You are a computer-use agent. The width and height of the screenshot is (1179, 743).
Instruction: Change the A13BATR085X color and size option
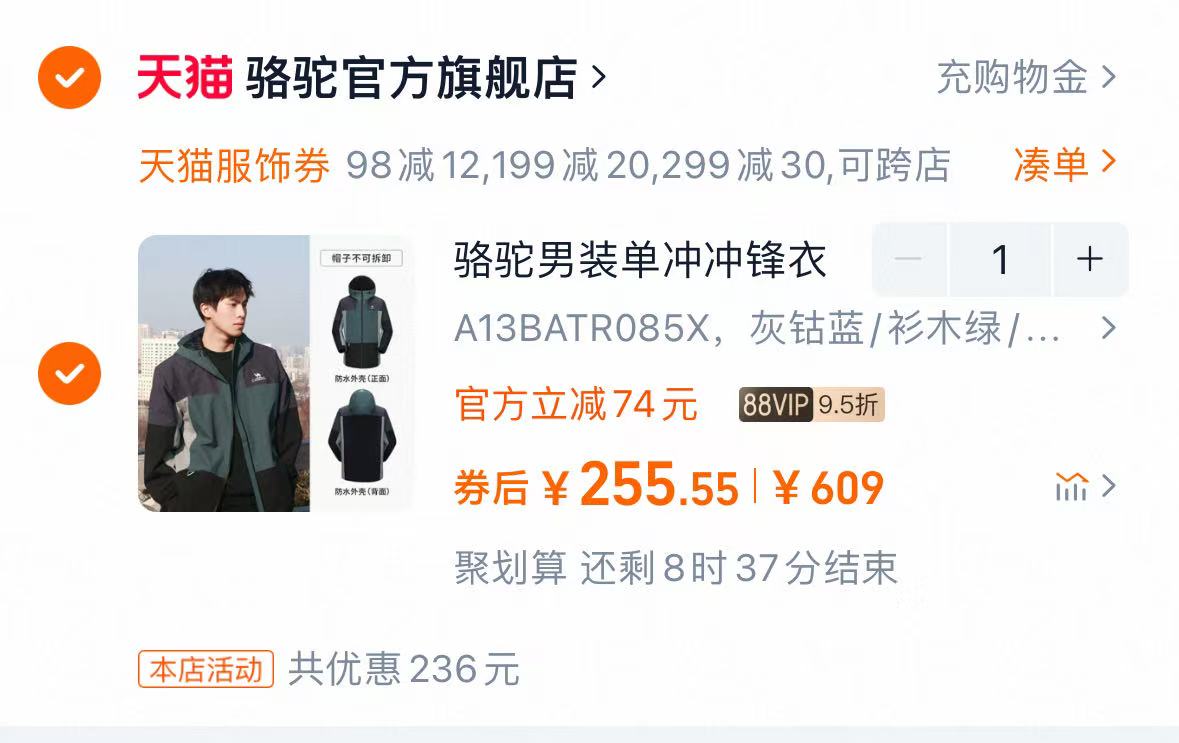(780, 329)
